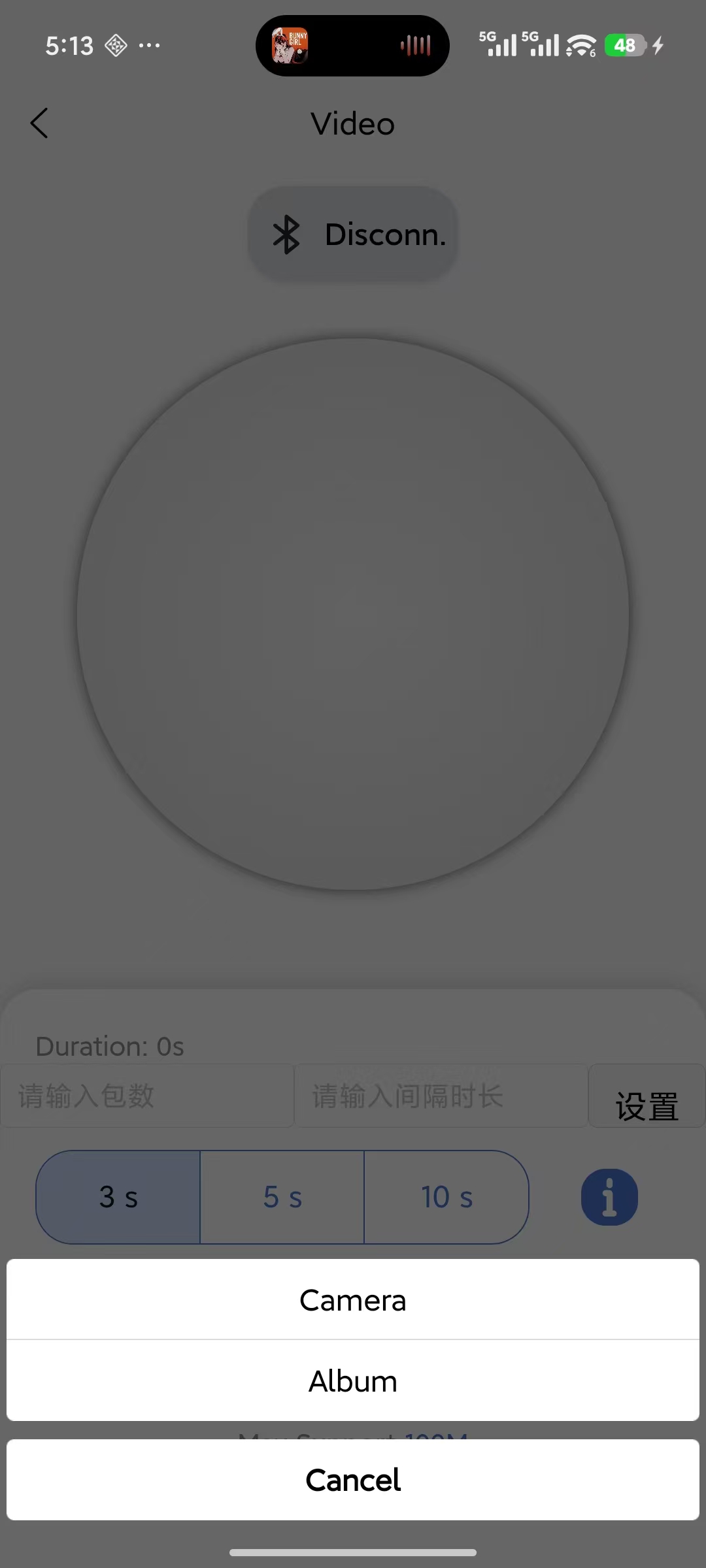The width and height of the screenshot is (706, 1568).
Task: Tap the battery indicator showing 48
Action: click(x=624, y=44)
